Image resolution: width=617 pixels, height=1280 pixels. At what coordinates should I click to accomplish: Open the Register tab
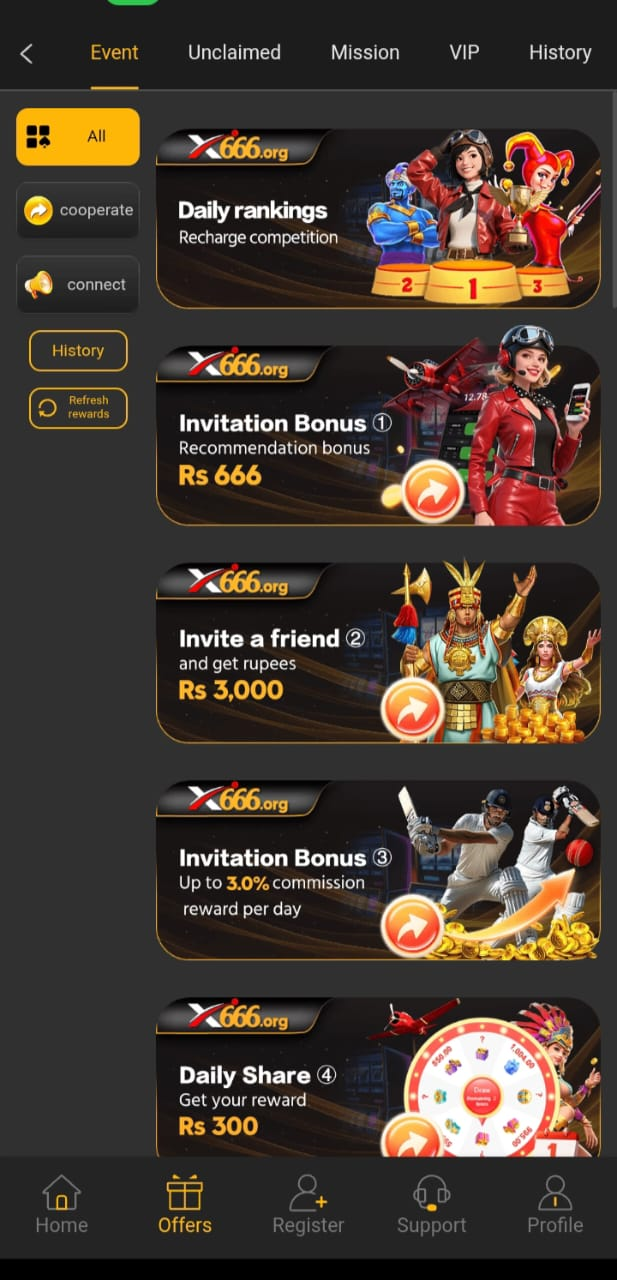pyautogui.click(x=308, y=1206)
